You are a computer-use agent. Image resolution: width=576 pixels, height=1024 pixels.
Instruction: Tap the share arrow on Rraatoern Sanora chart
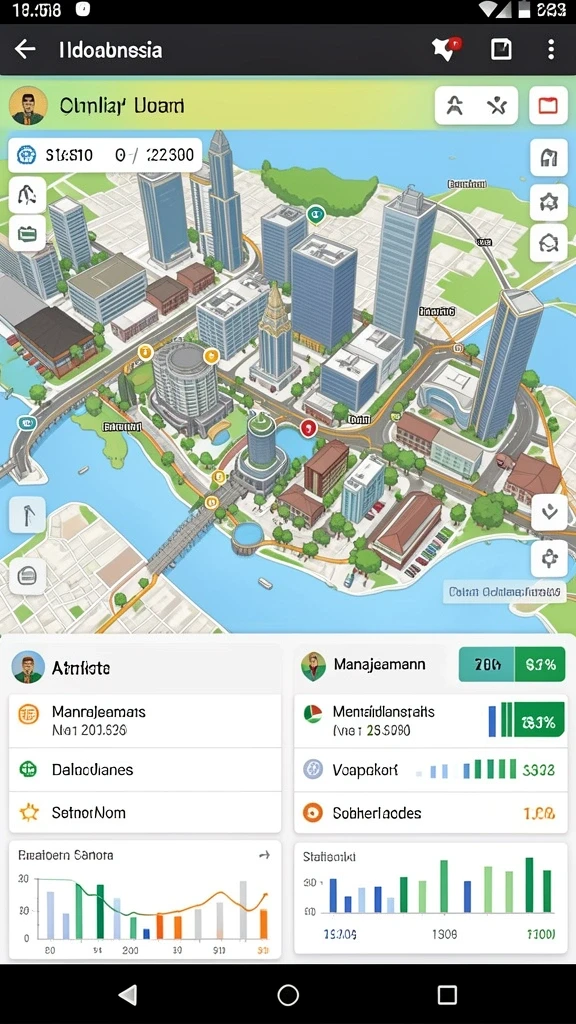coord(264,854)
